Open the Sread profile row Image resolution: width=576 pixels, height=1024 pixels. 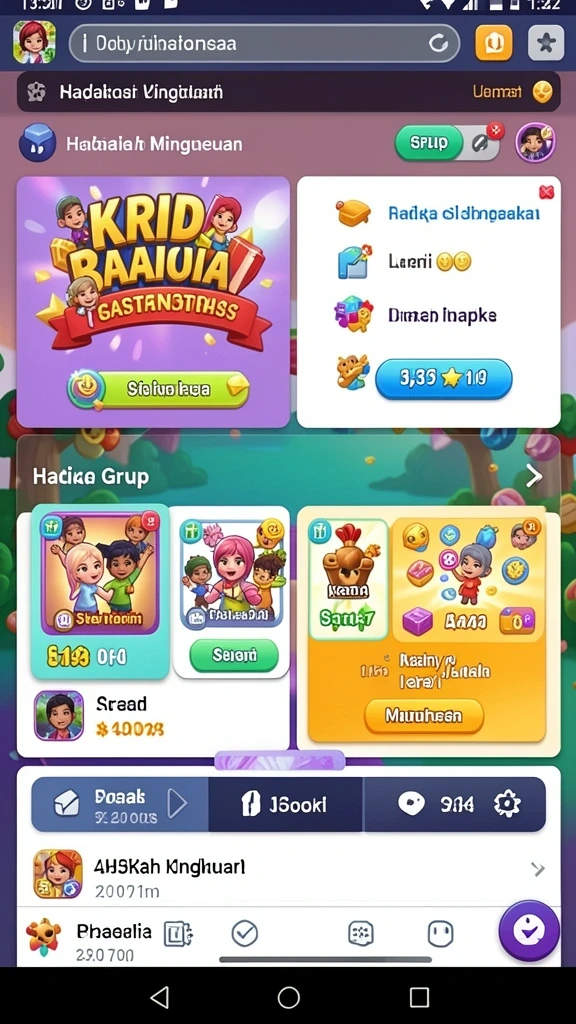coord(153,716)
